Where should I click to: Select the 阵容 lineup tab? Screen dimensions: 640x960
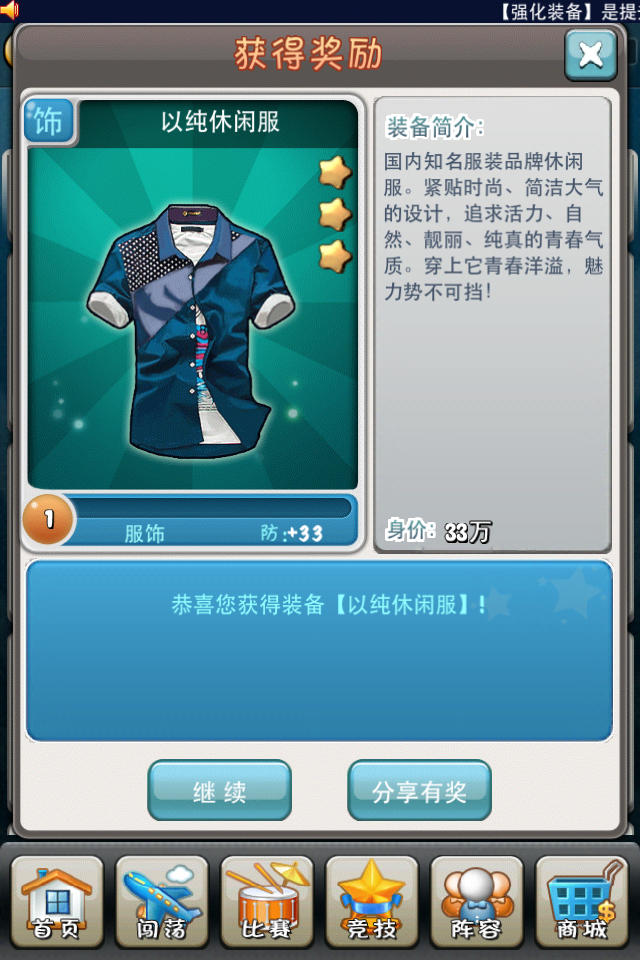pyautogui.click(x=476, y=901)
